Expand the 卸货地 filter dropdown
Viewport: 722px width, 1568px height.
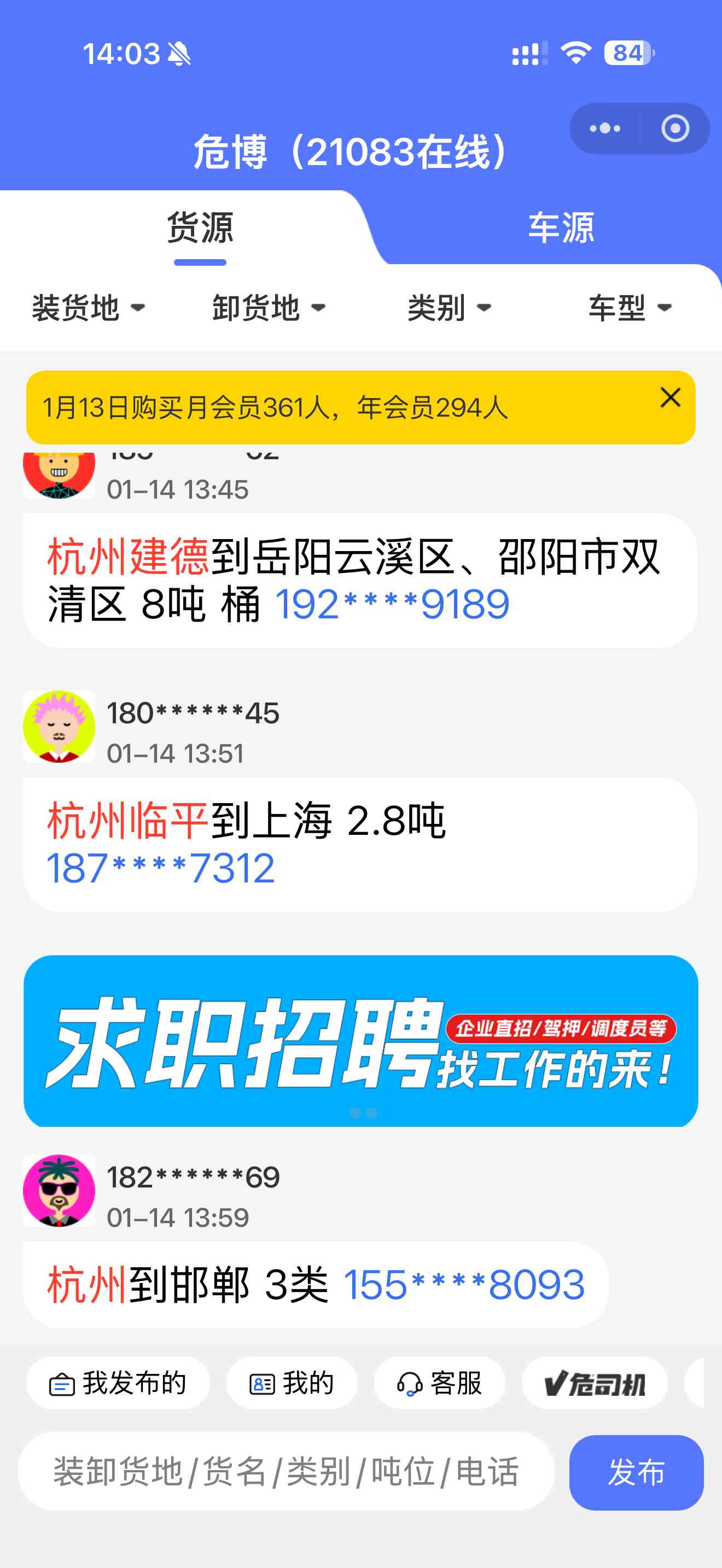[269, 307]
